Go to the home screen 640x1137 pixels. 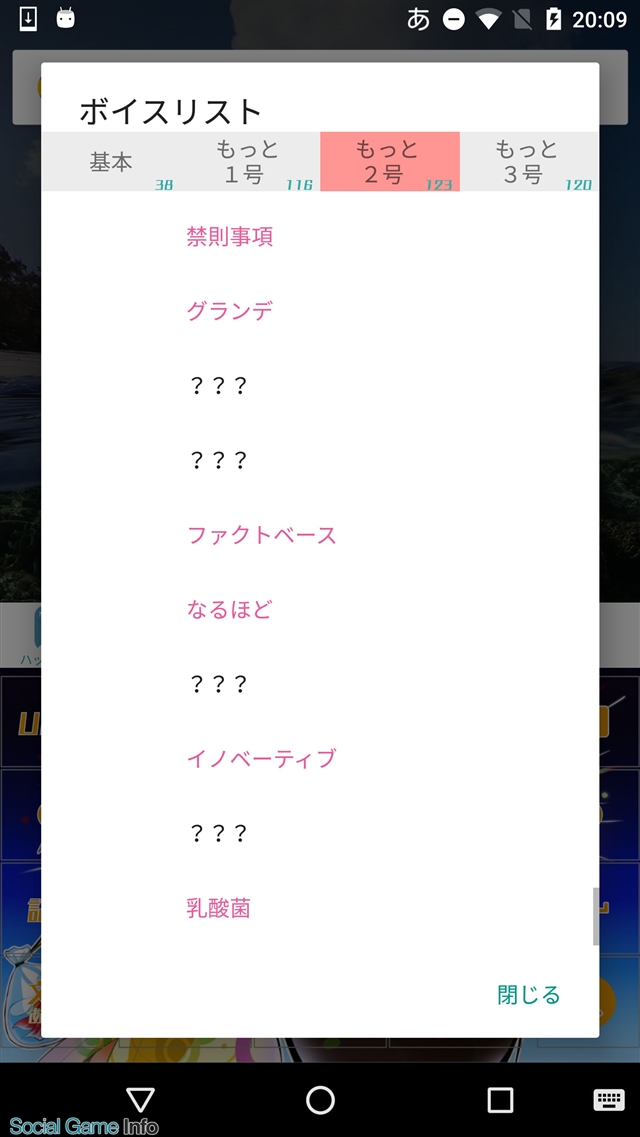(320, 1100)
